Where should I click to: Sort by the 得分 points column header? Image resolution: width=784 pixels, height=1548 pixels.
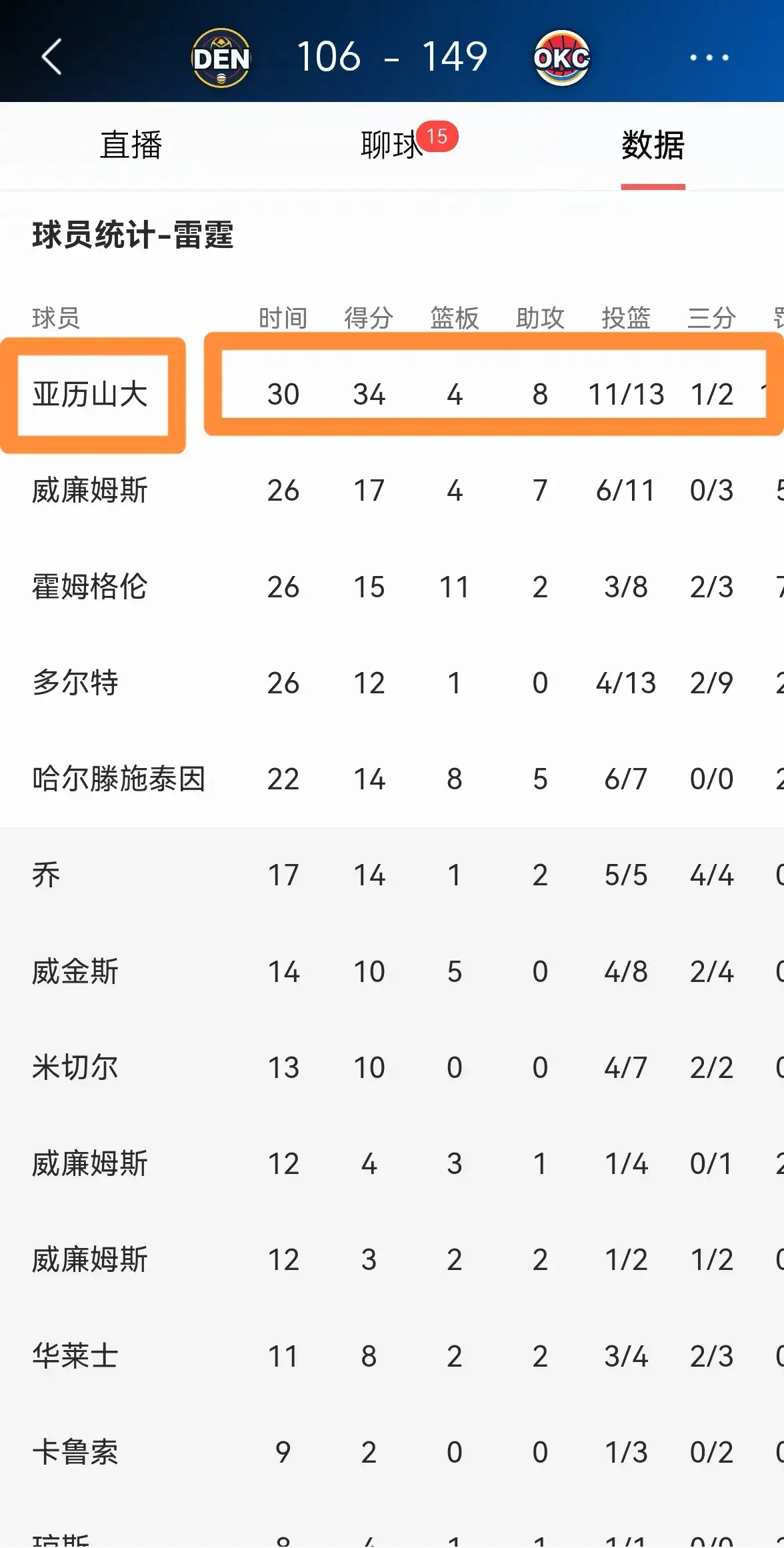tap(369, 319)
